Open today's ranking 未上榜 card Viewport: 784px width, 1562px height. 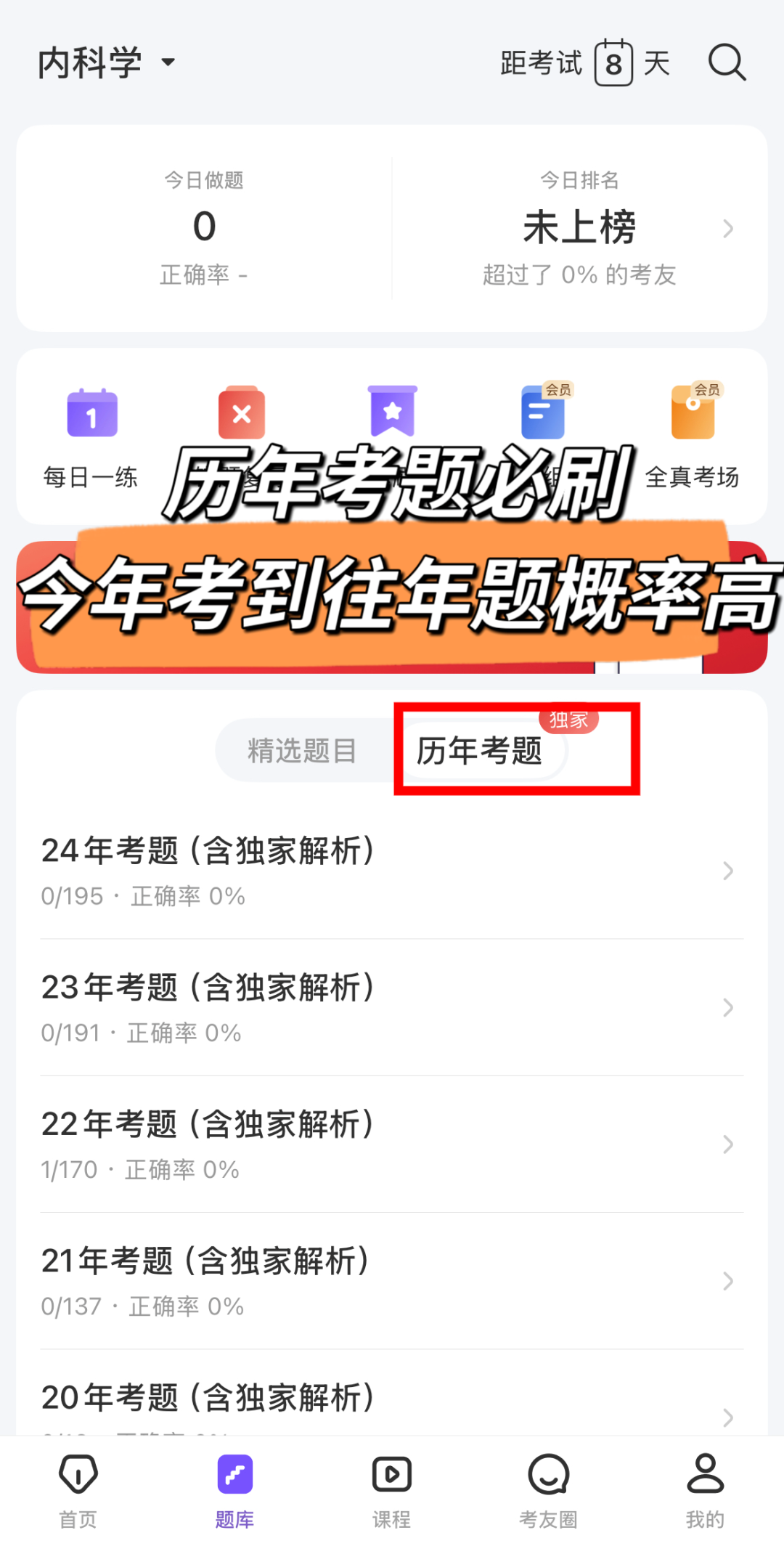click(x=581, y=229)
